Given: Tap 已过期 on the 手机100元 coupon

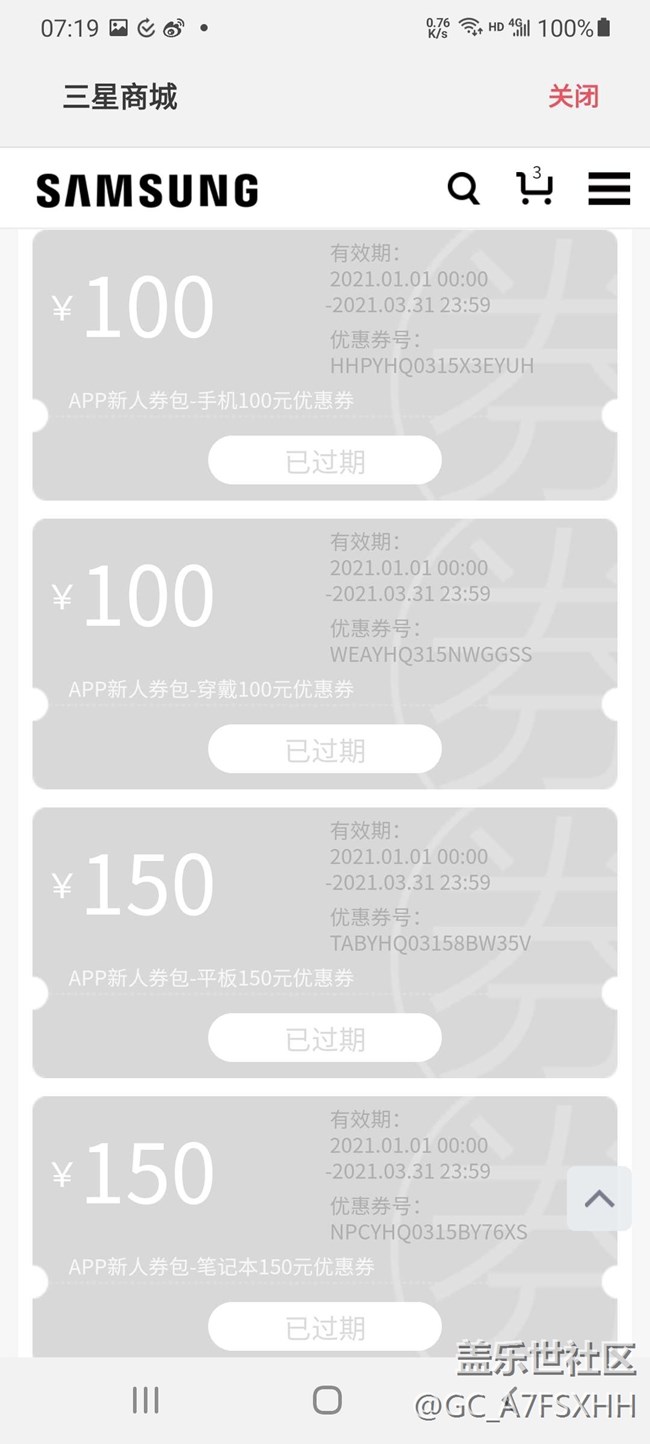Looking at the screenshot, I should point(325,461).
